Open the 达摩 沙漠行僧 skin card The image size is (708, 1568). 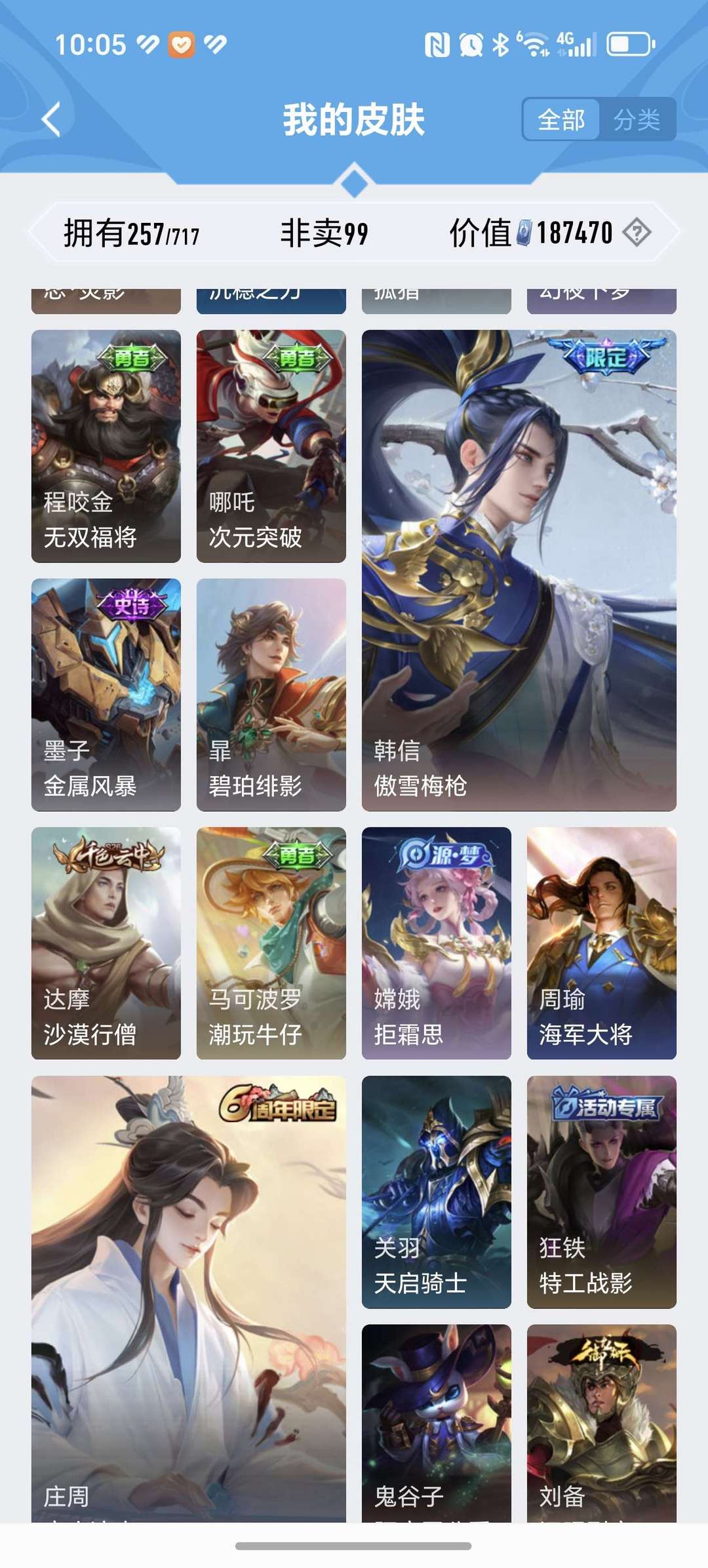click(106, 943)
